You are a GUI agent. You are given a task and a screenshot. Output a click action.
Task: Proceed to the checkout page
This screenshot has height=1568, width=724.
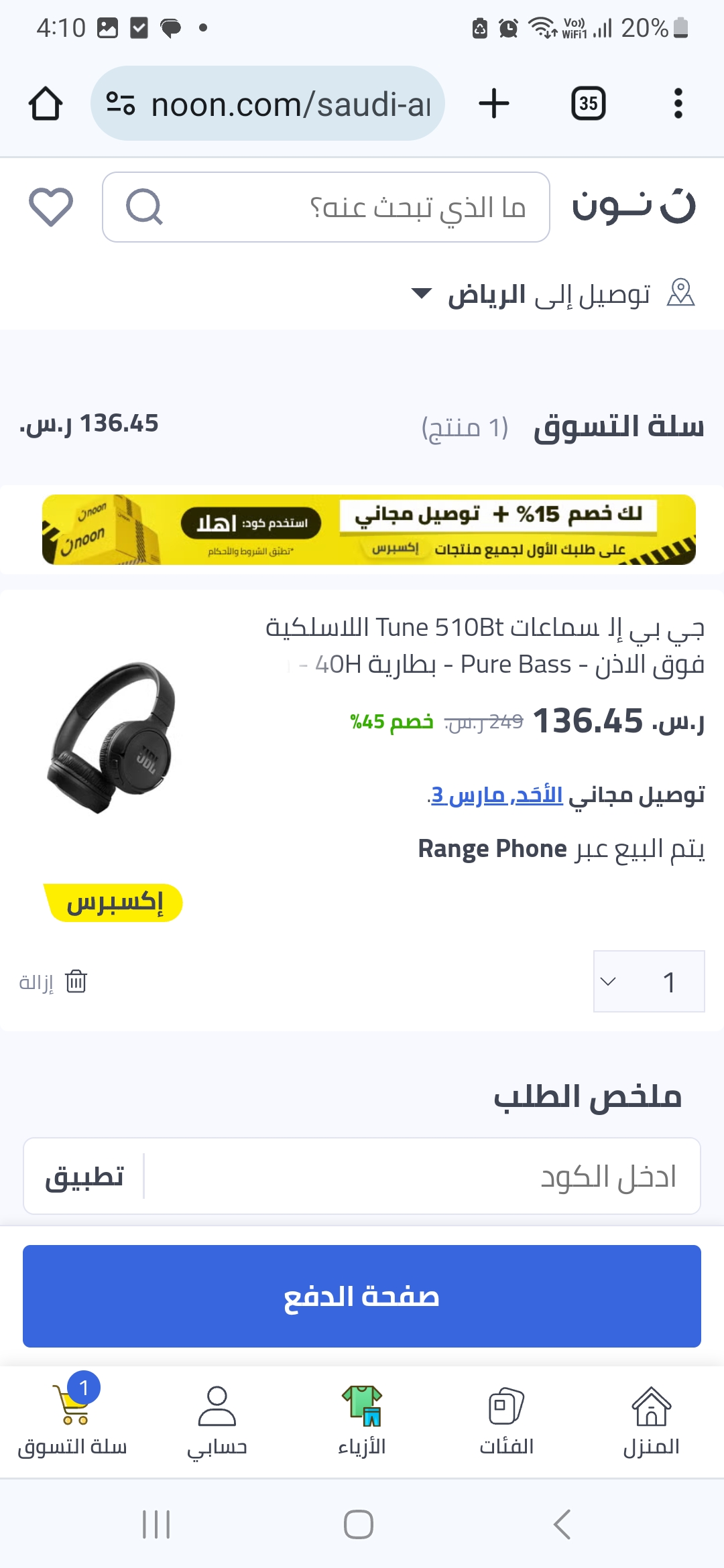click(362, 1296)
